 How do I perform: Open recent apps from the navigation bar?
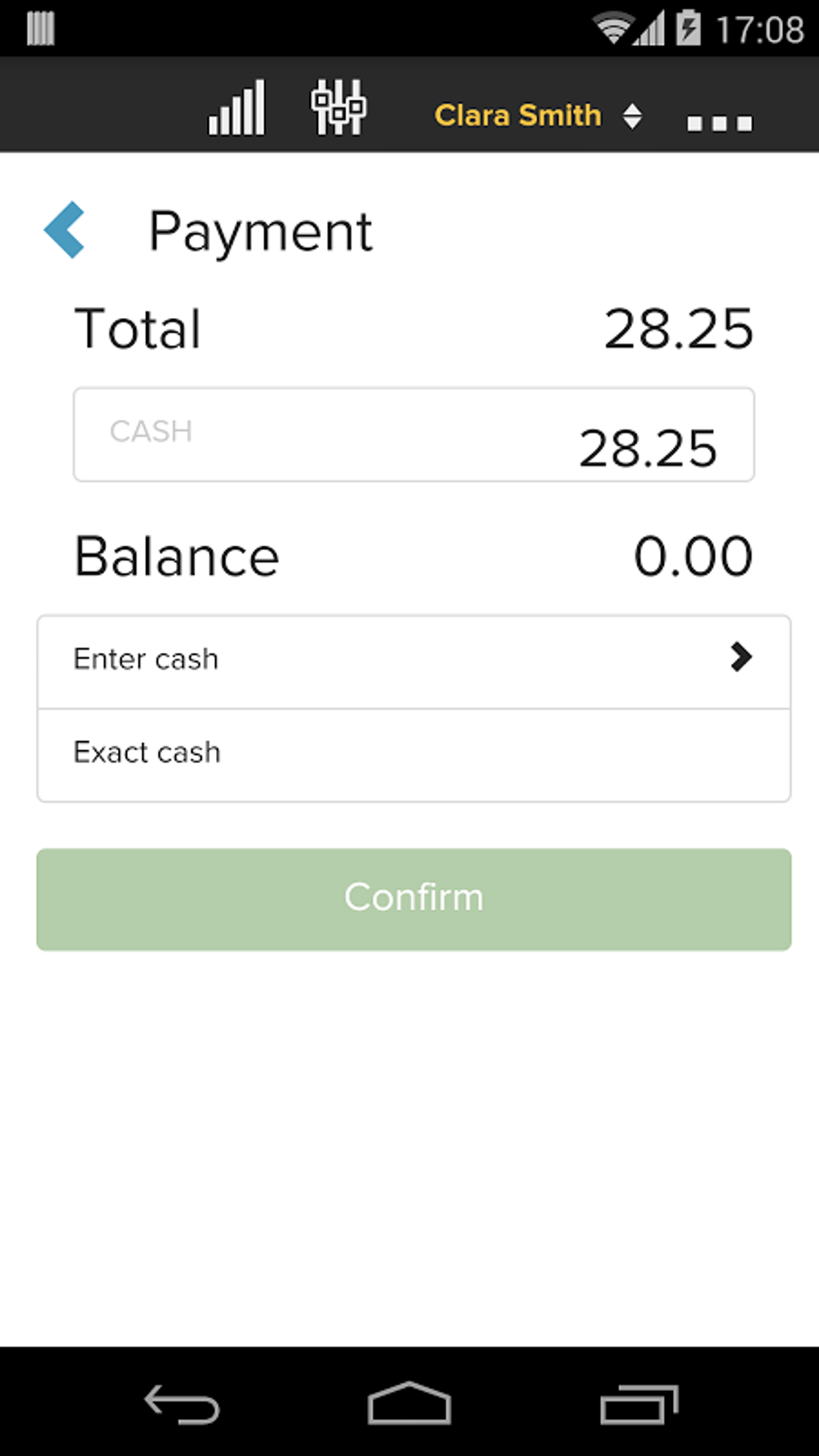[x=638, y=1404]
